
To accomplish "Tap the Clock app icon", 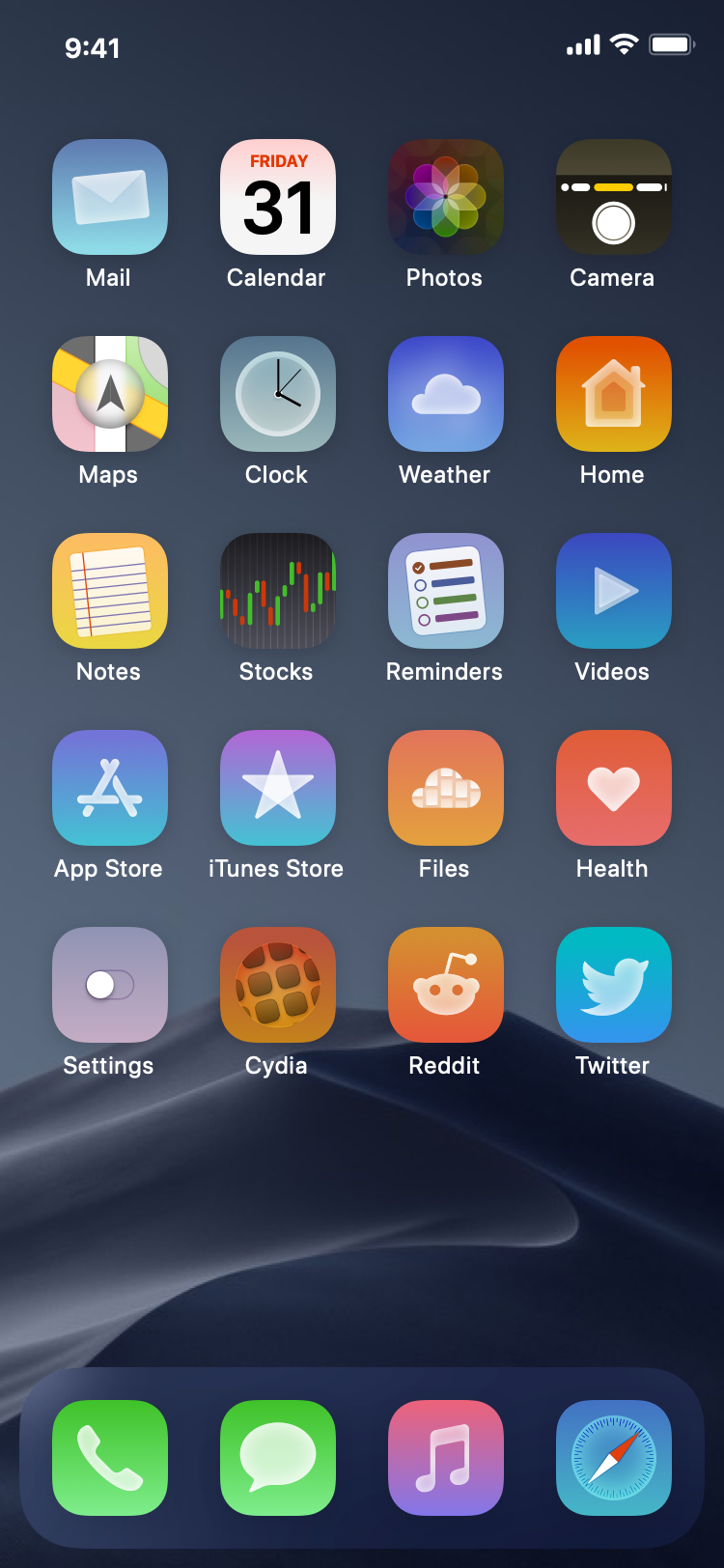I will [278, 394].
